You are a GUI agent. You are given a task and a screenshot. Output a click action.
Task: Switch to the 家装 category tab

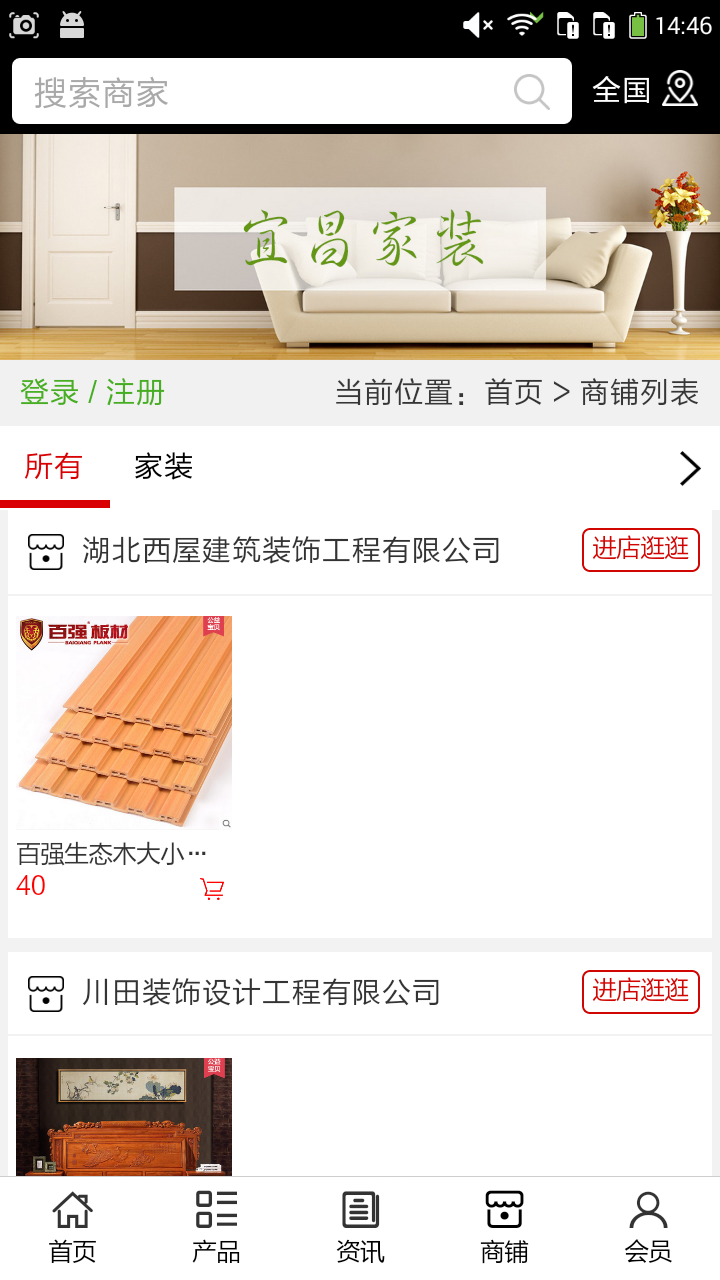pos(163,467)
